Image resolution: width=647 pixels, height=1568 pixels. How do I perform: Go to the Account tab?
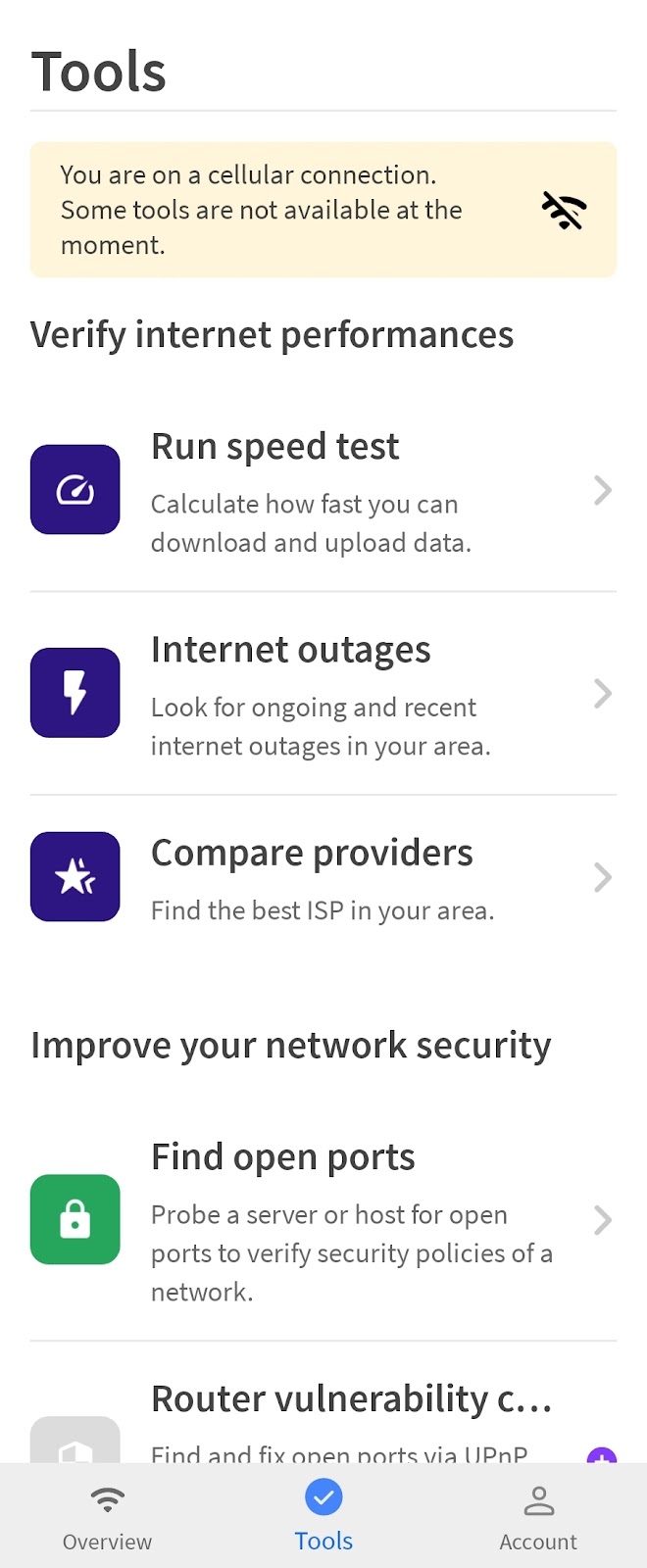(538, 1517)
